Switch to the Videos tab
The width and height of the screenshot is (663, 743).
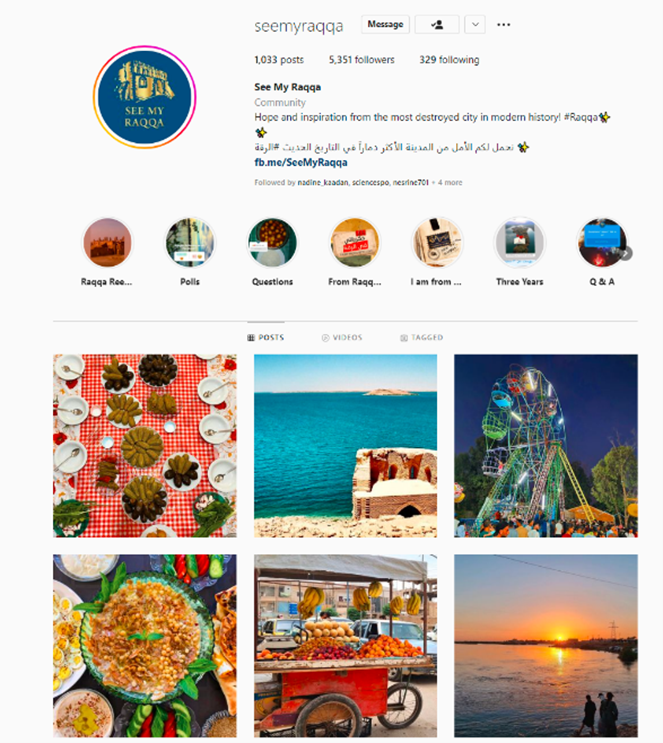point(342,338)
